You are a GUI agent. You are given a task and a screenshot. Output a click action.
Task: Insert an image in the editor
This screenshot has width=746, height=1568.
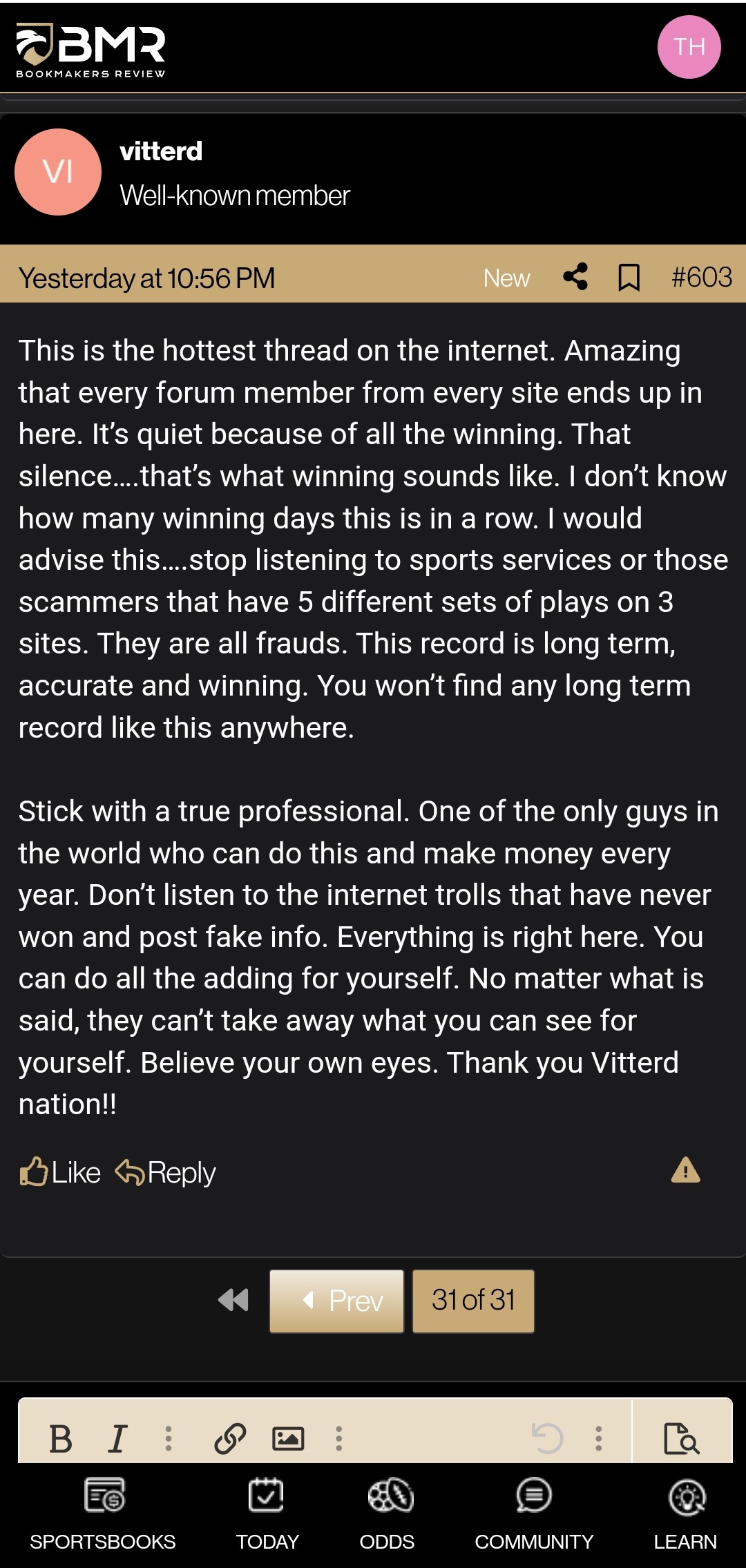(x=288, y=1439)
